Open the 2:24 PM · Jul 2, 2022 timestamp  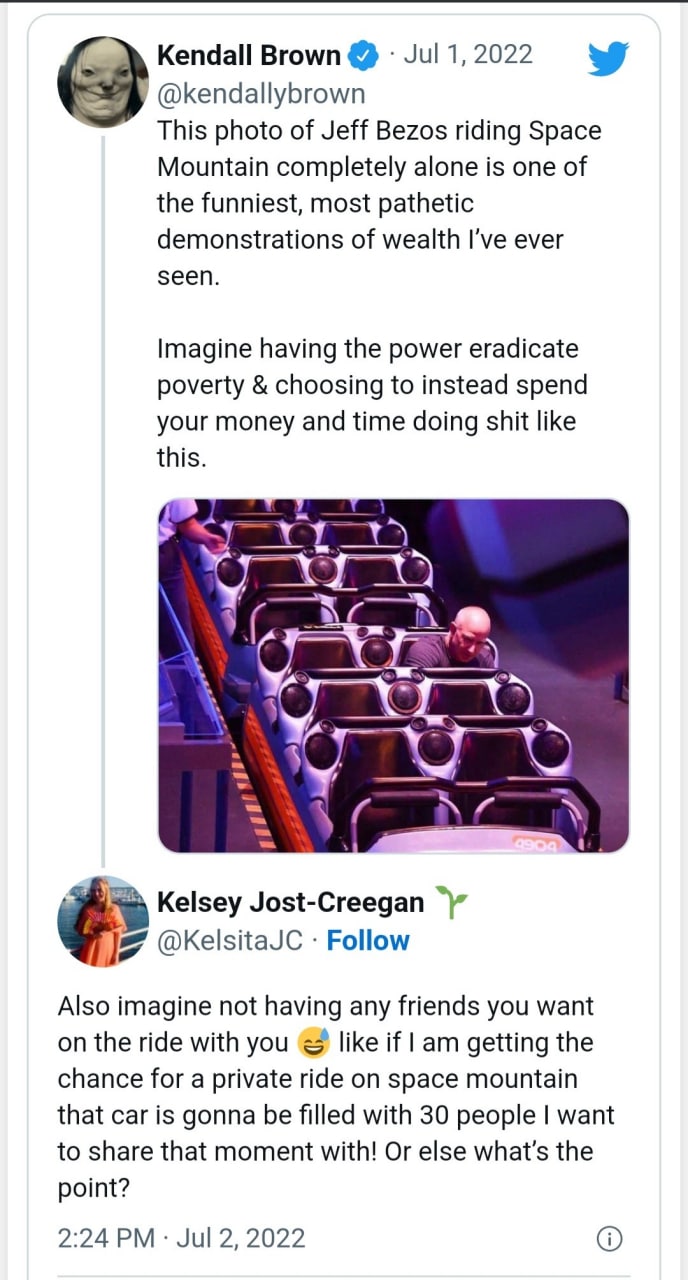tap(181, 1238)
